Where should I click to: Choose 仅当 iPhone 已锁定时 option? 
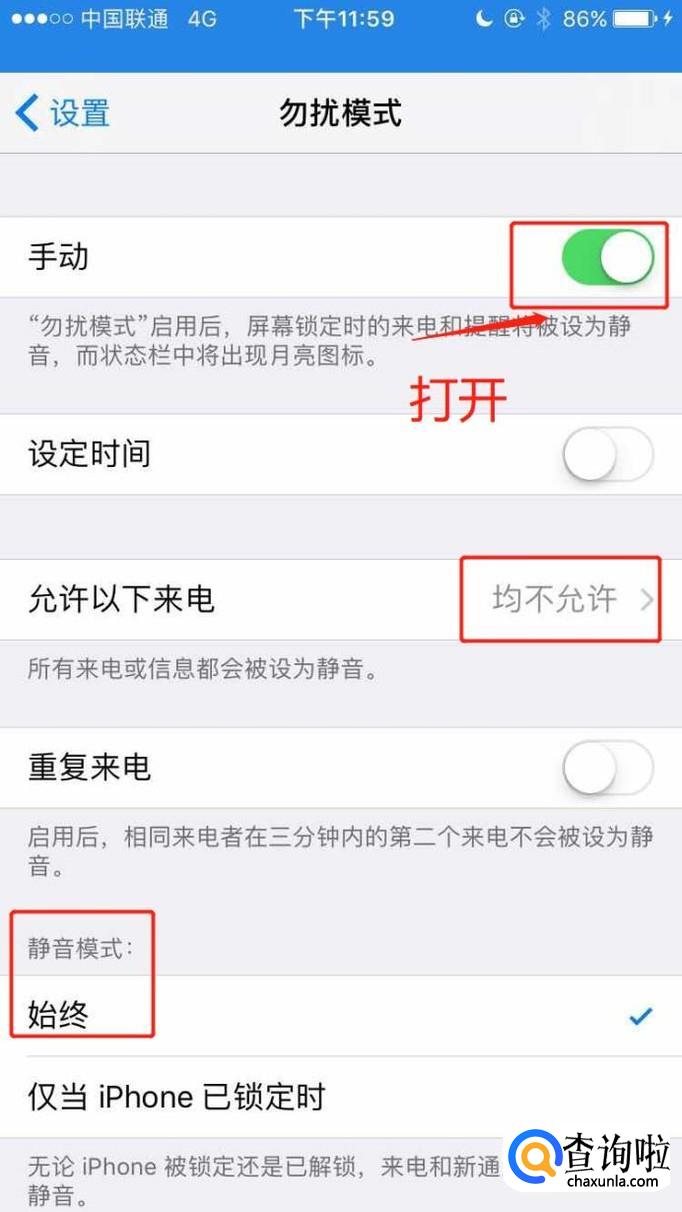[x=341, y=1097]
